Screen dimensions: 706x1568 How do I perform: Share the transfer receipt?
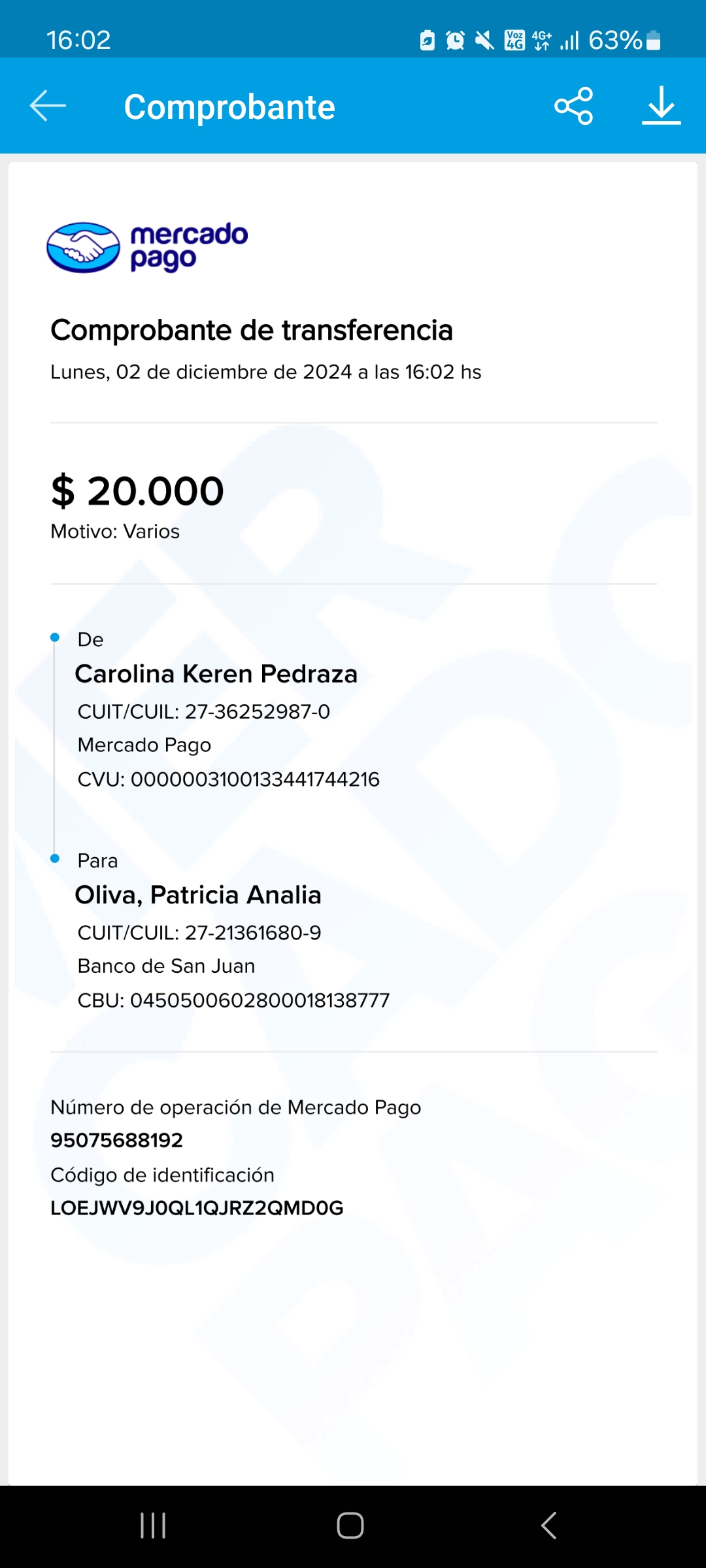[573, 106]
